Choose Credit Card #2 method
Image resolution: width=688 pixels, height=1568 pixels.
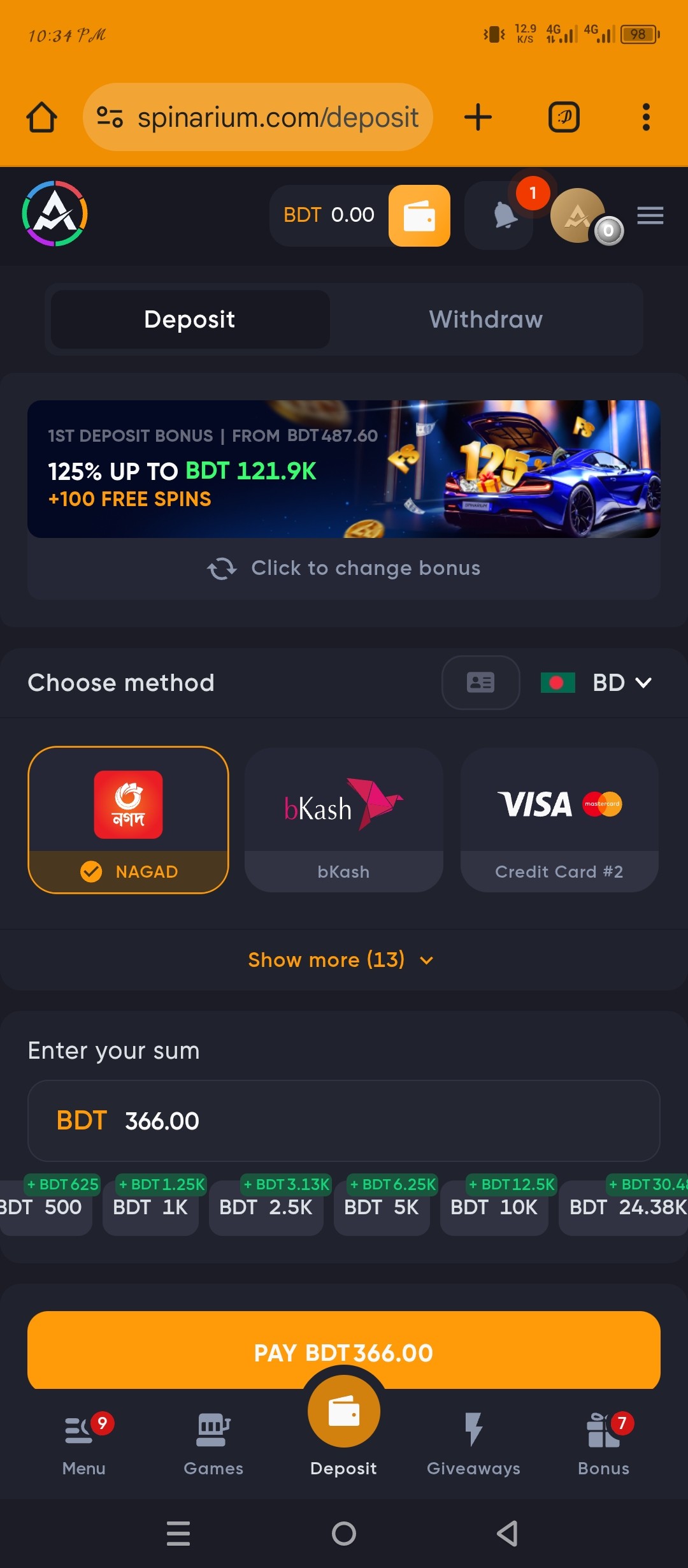[x=559, y=820]
